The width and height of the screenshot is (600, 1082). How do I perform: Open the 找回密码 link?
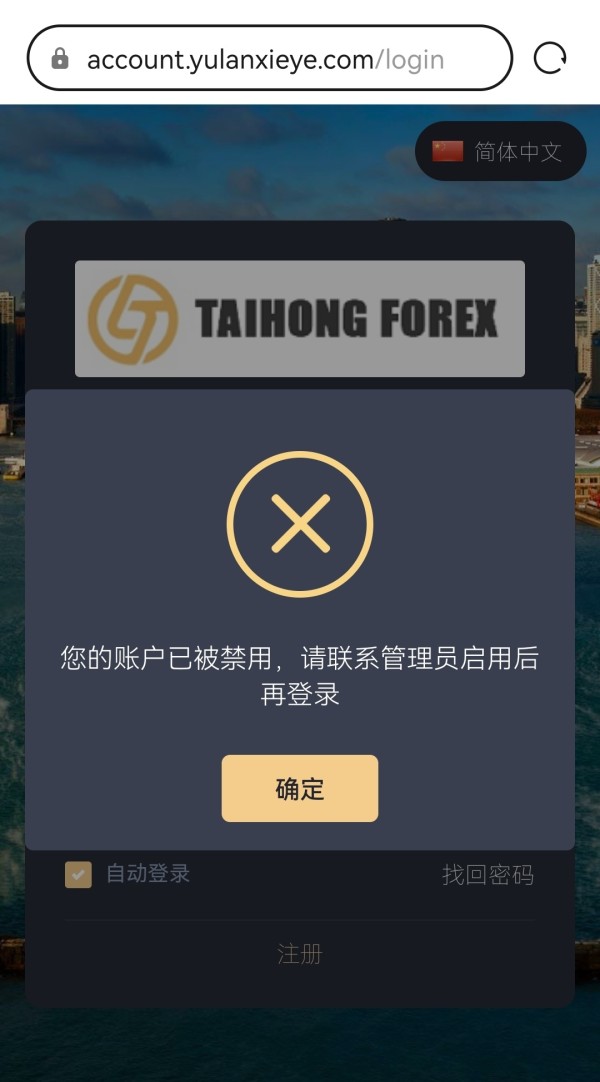[488, 875]
